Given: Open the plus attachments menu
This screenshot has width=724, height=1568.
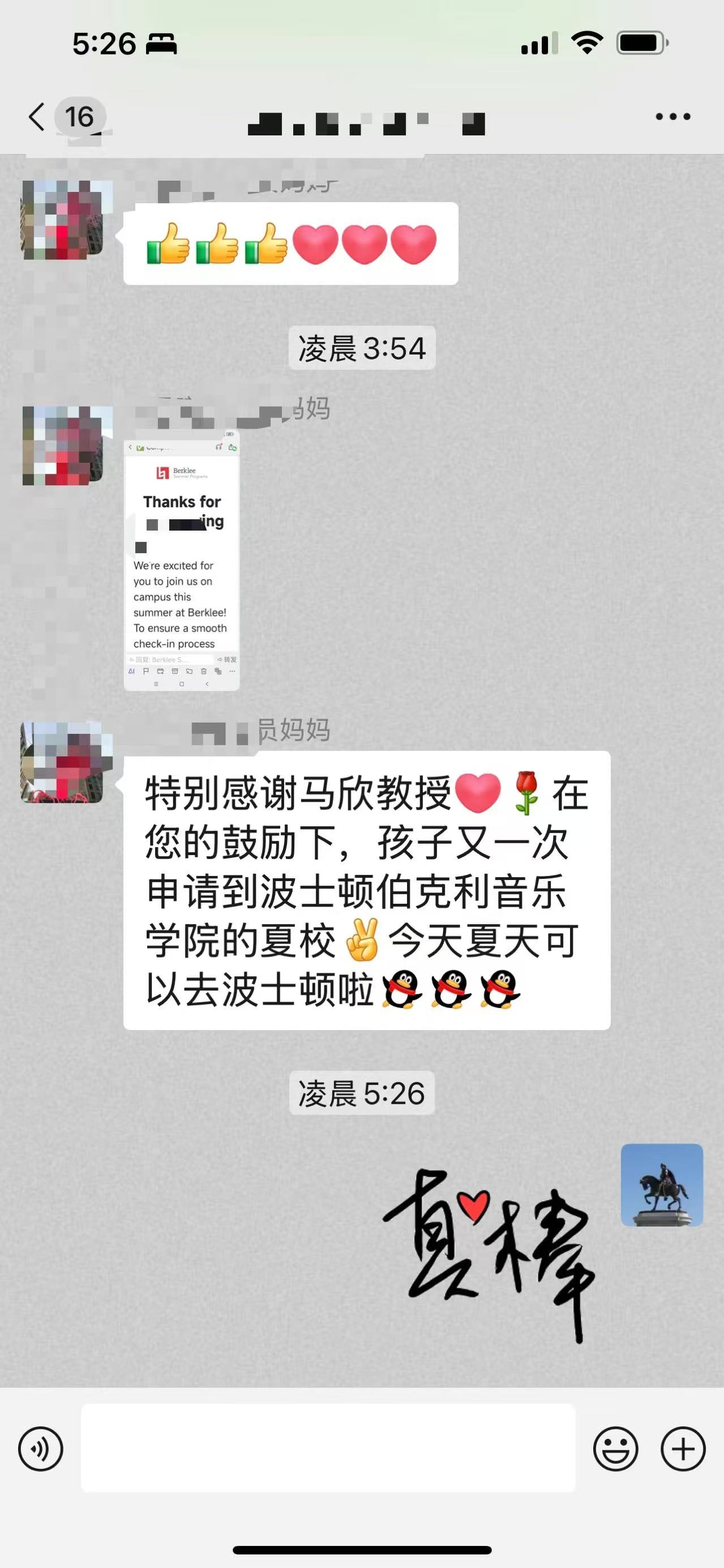Looking at the screenshot, I should click(x=683, y=1449).
